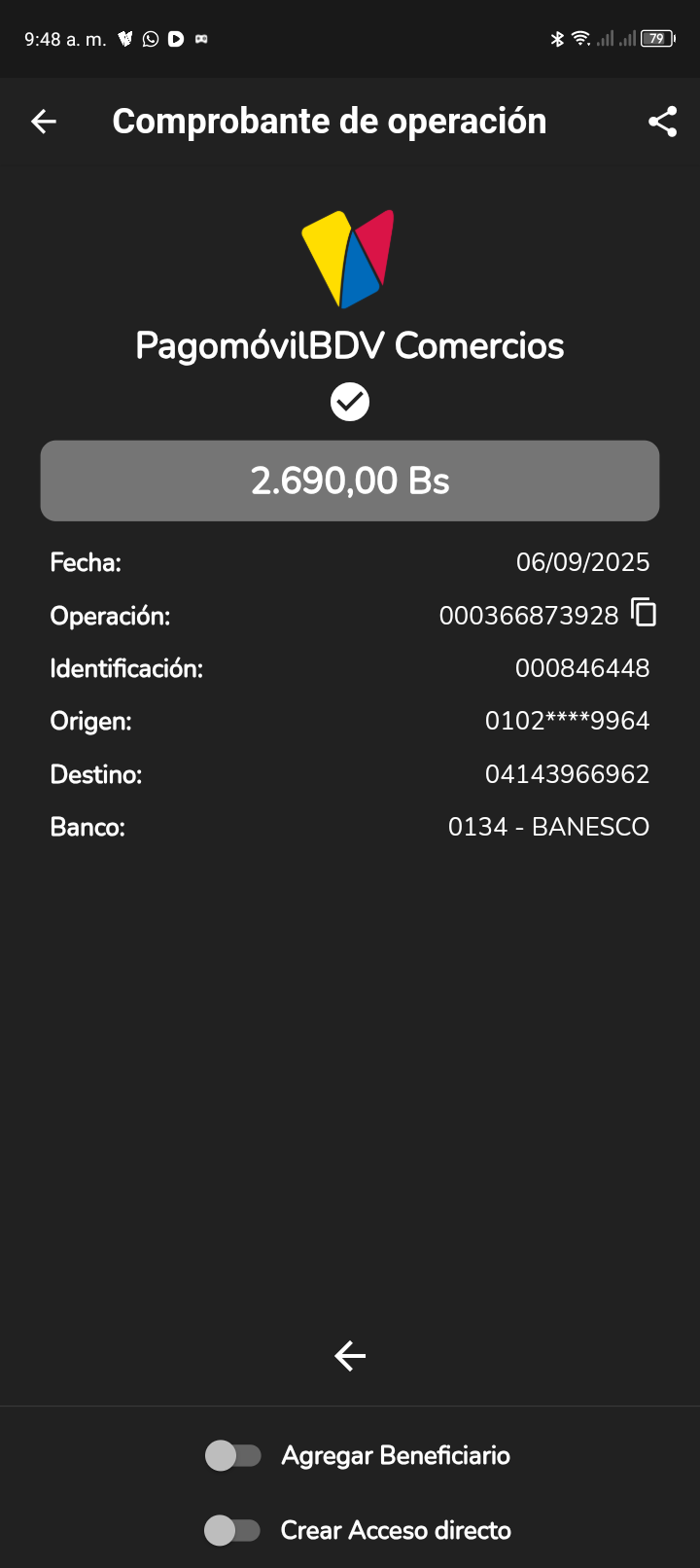Tap the back arrow below the receipt
Image resolution: width=700 pixels, height=1568 pixels.
click(x=350, y=1355)
